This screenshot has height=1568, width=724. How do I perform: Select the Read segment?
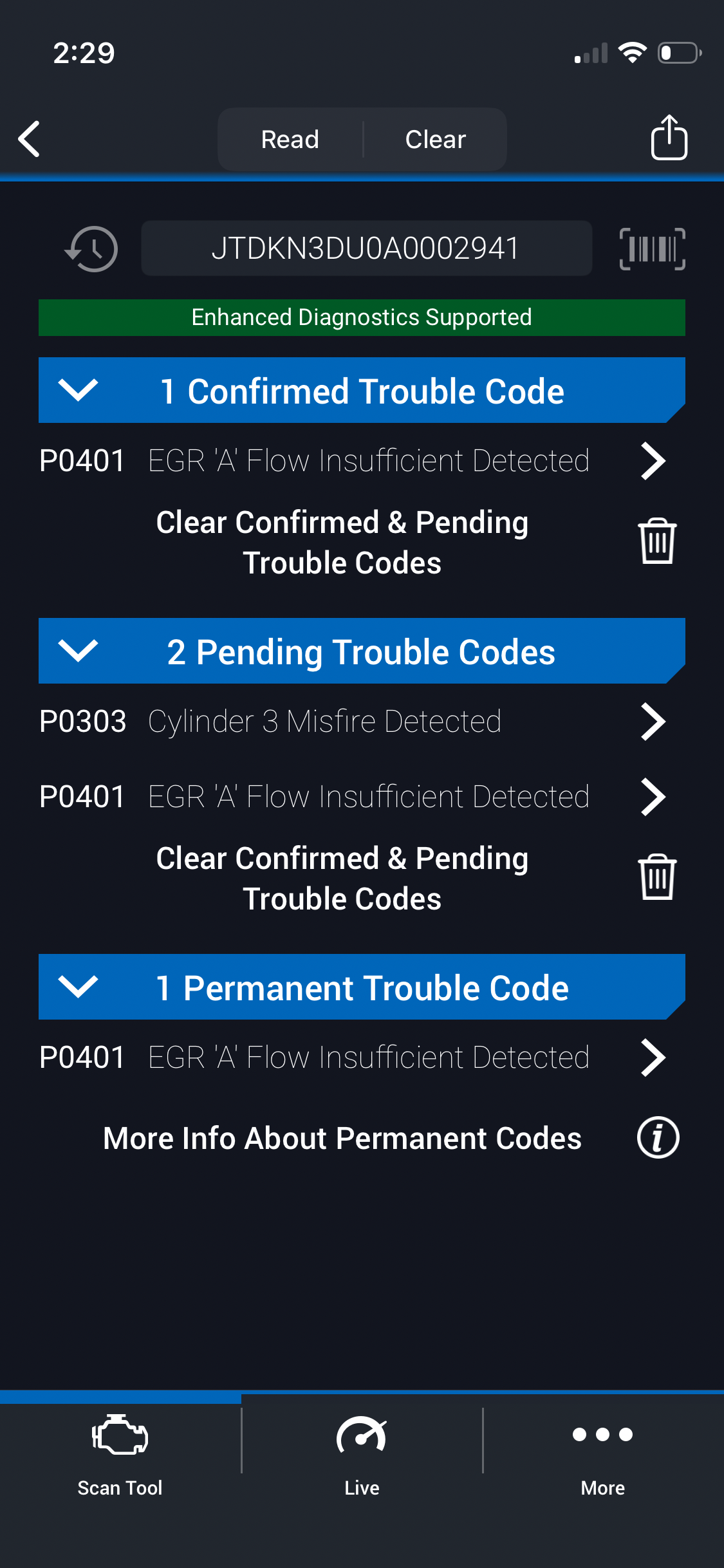290,140
